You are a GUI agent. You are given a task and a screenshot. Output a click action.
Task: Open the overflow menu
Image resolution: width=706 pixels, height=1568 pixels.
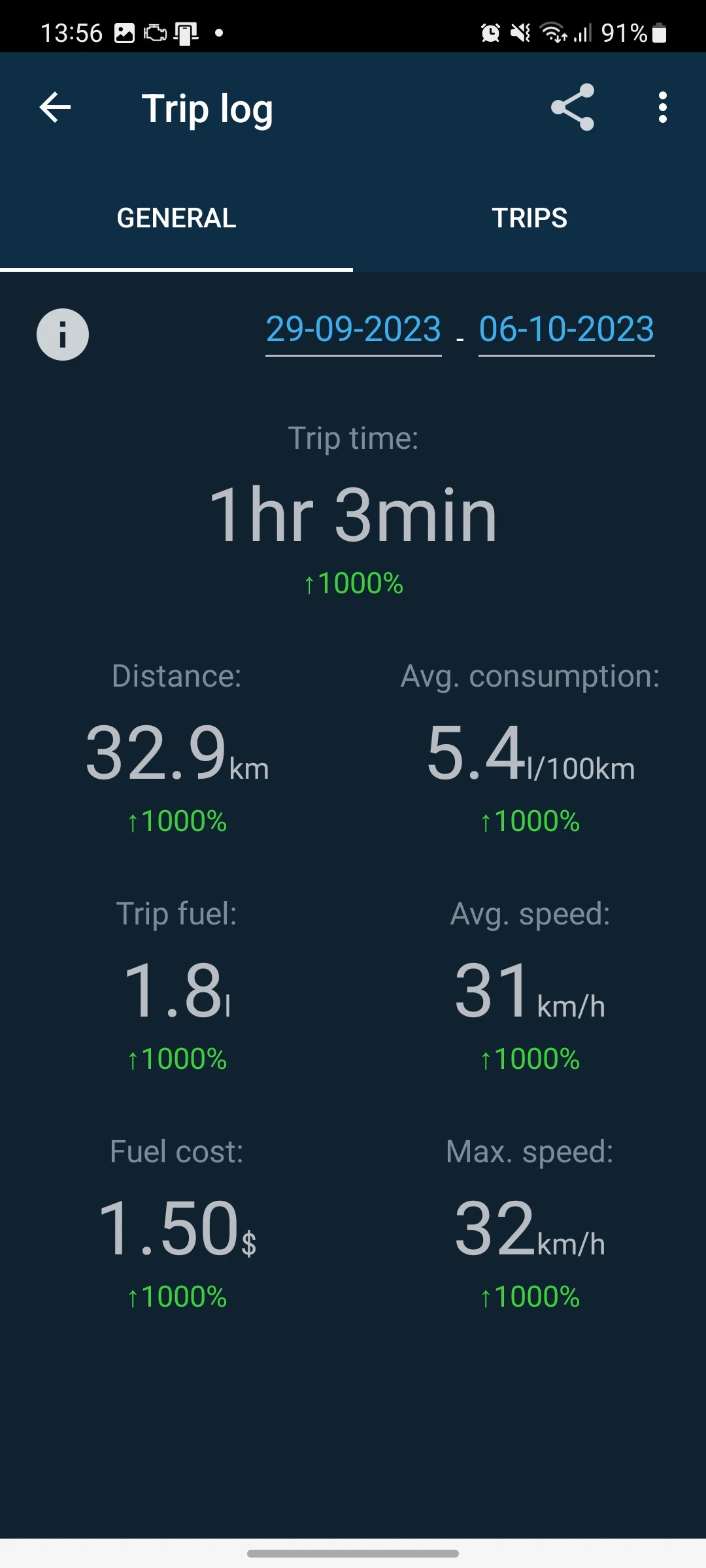[x=663, y=107]
